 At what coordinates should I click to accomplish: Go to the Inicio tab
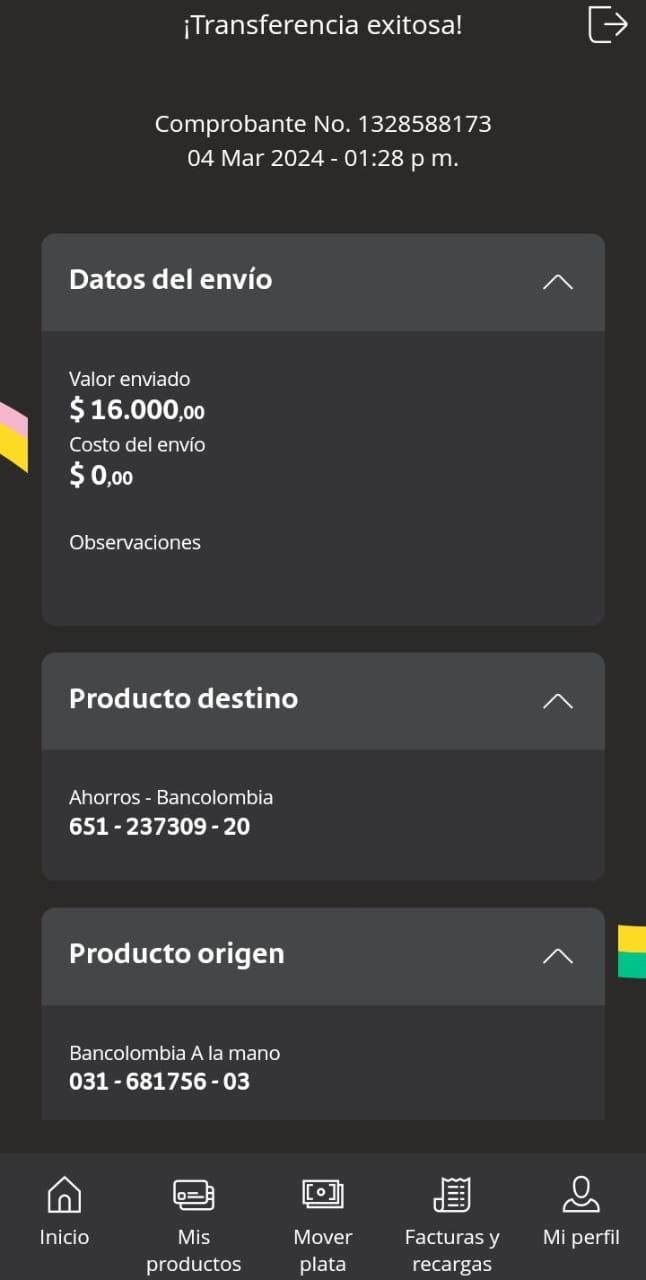(x=64, y=1212)
